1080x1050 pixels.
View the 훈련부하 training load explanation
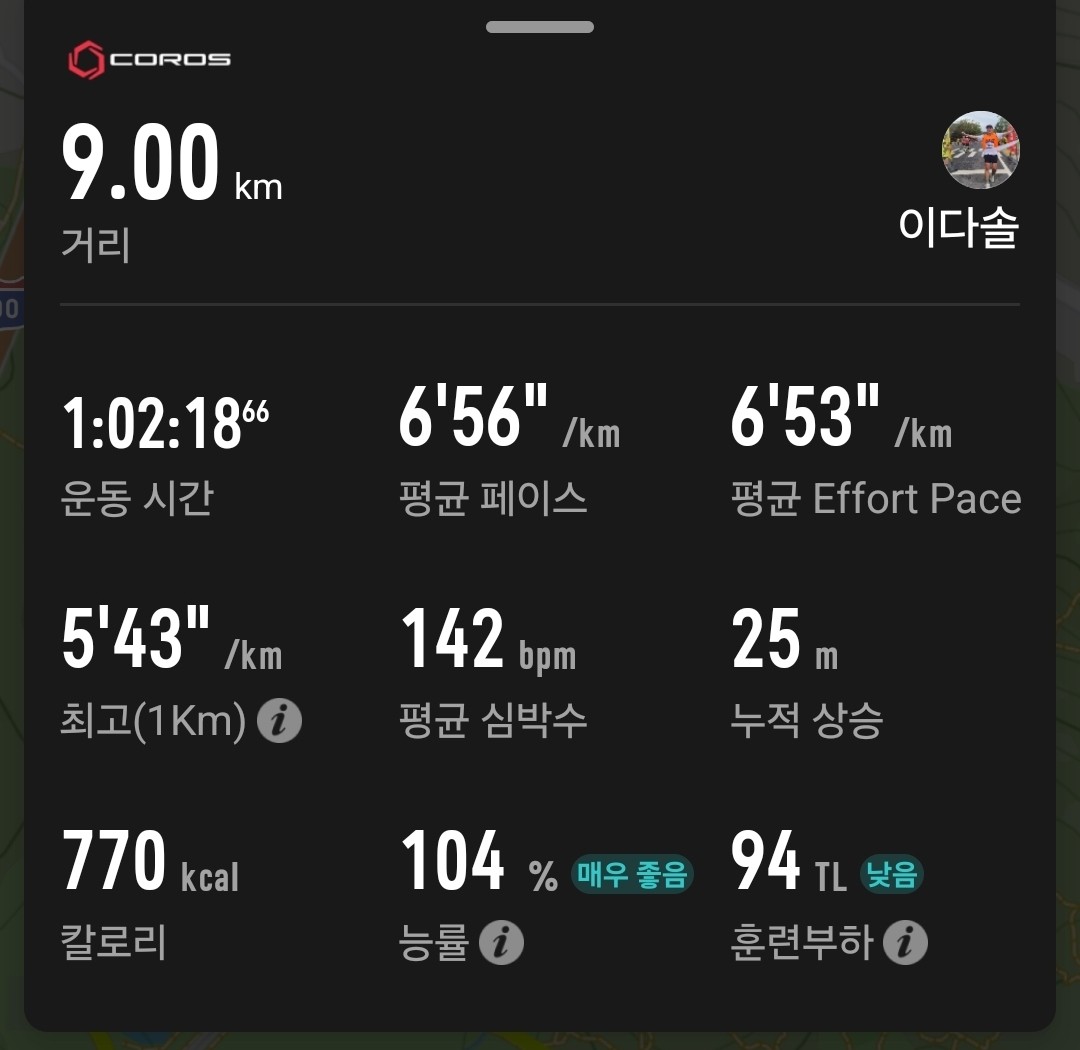tap(905, 942)
